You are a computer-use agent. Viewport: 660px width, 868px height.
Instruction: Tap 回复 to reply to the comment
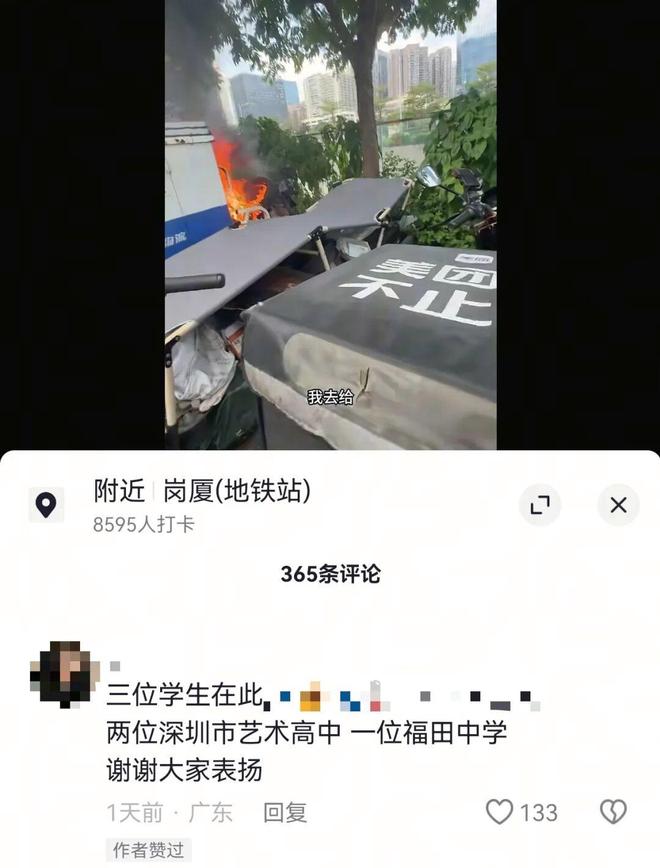[285, 813]
